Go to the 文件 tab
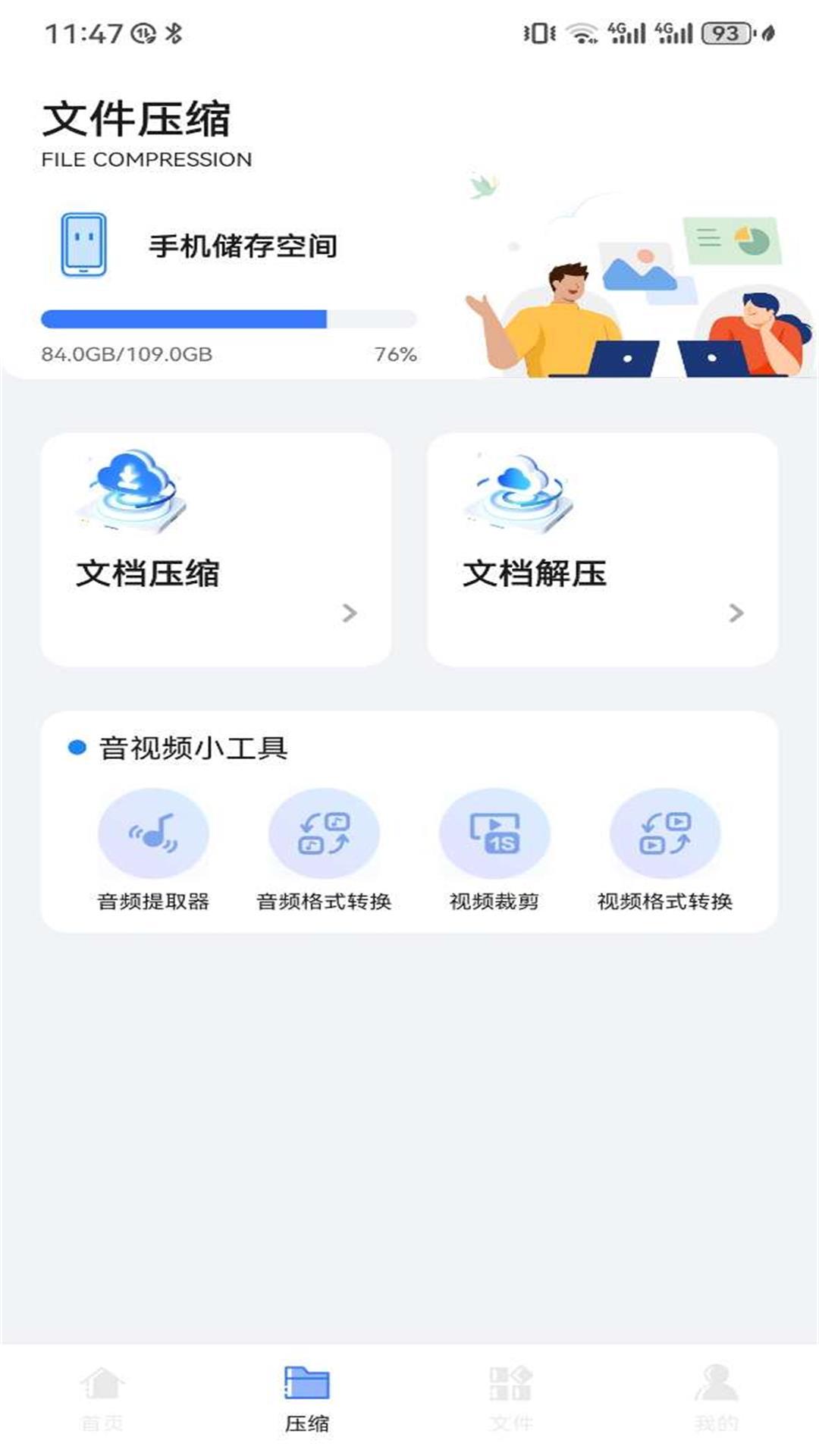 [x=511, y=1399]
